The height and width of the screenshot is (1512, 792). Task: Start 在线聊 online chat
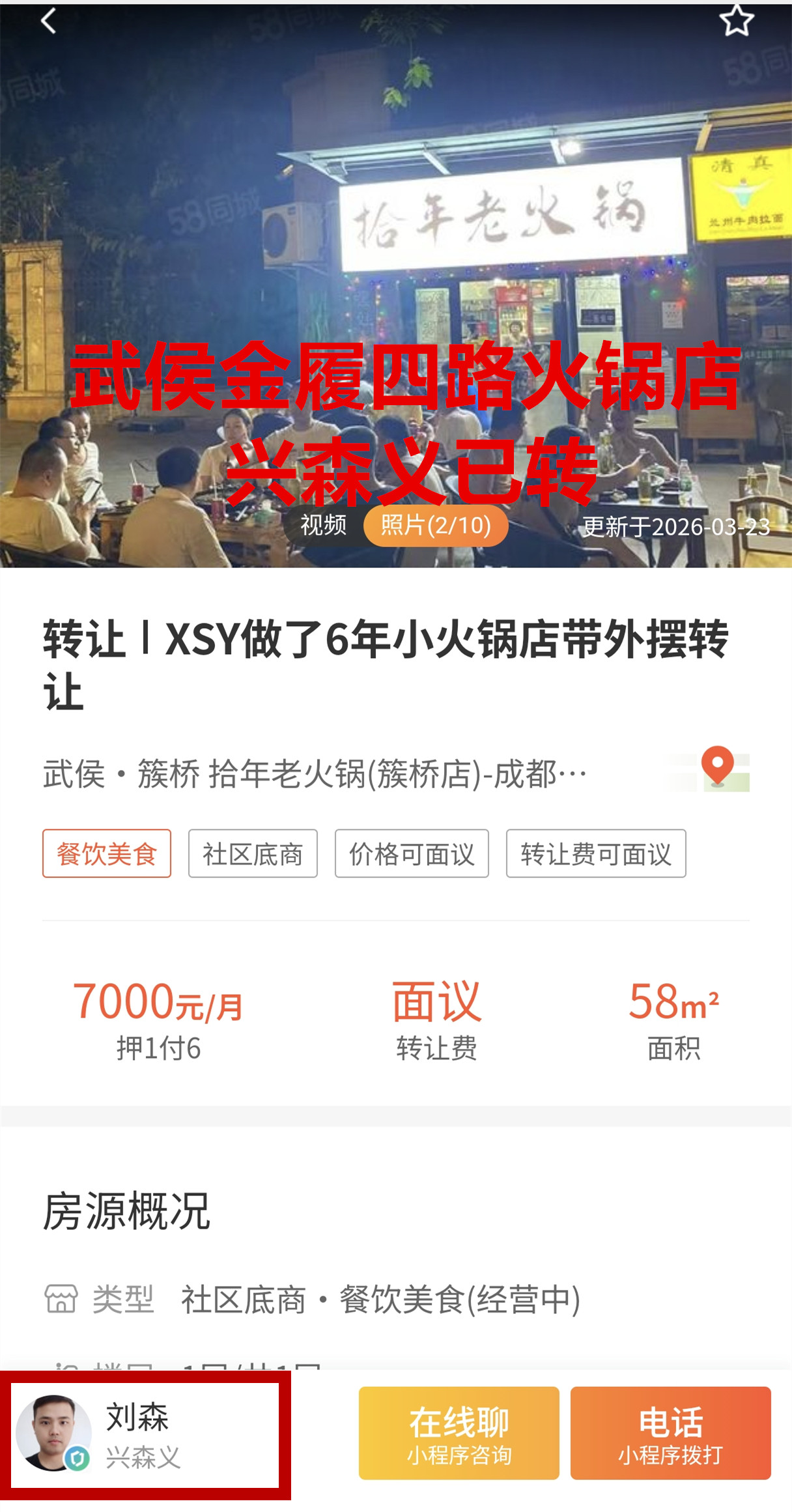pos(459,1433)
